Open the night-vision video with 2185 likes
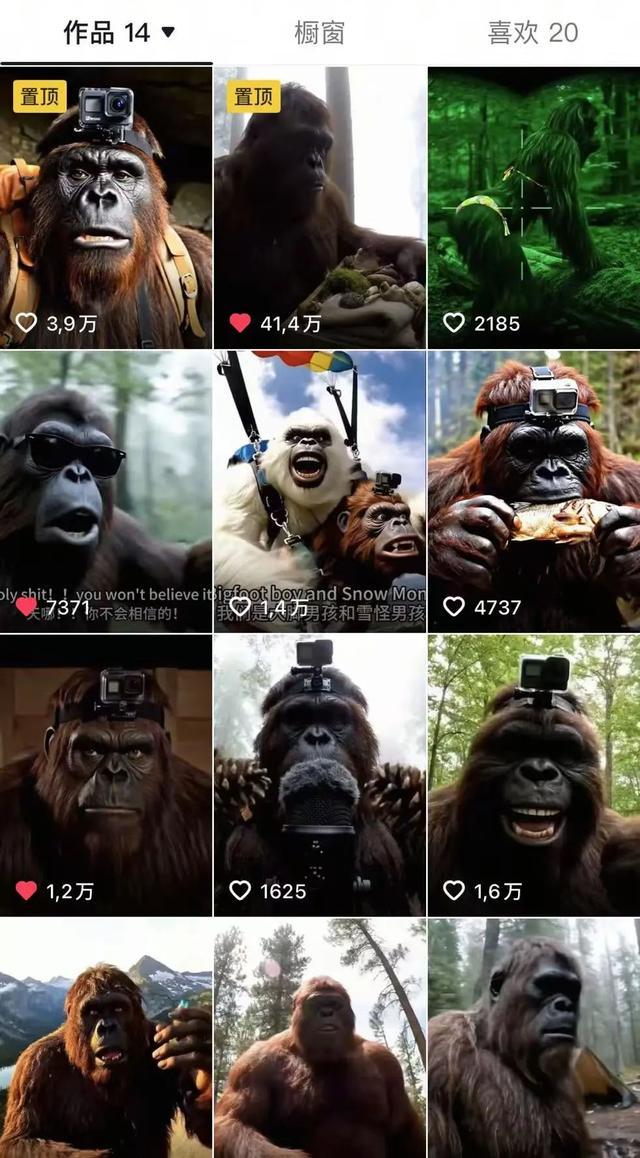Screen dimensions: 640x1158 [534, 207]
